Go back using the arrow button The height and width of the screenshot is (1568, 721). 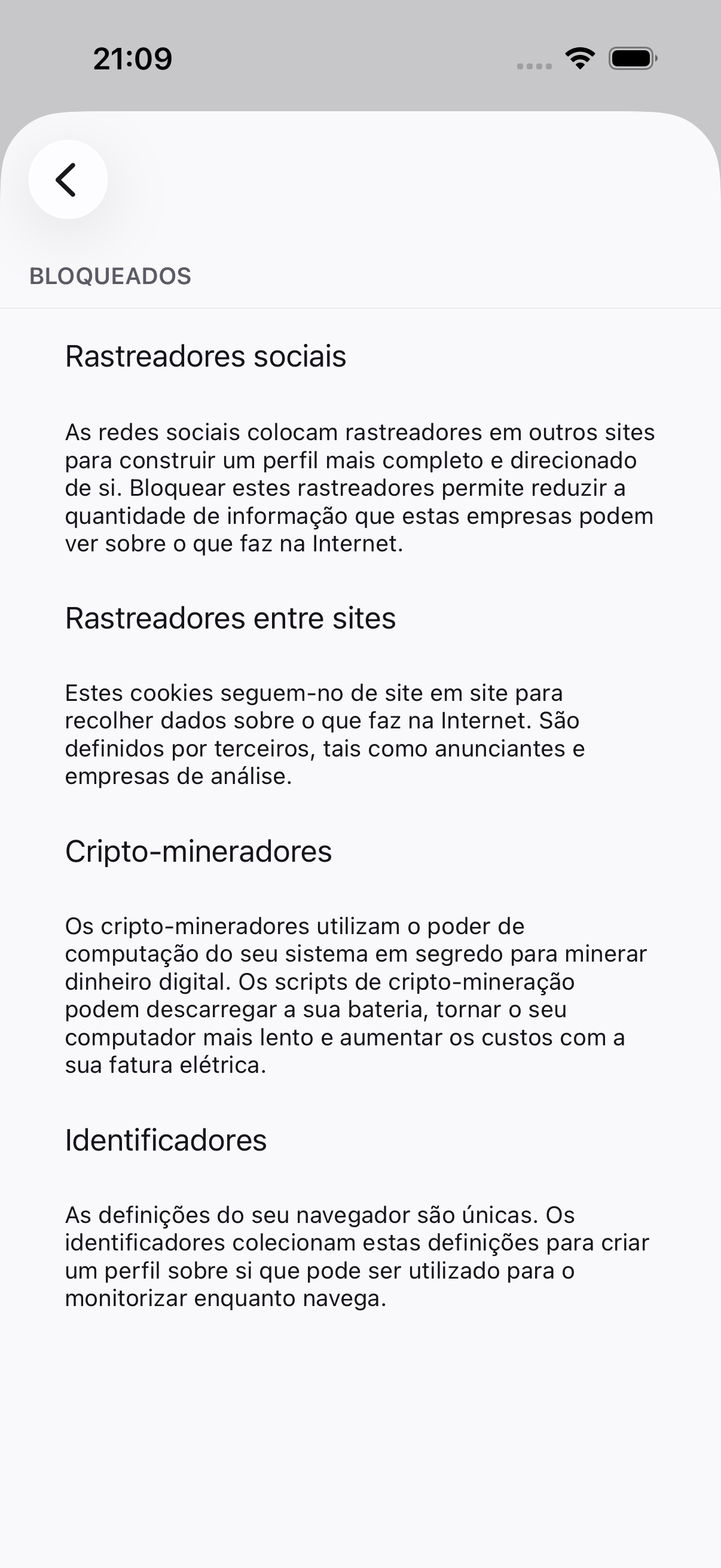tap(68, 179)
